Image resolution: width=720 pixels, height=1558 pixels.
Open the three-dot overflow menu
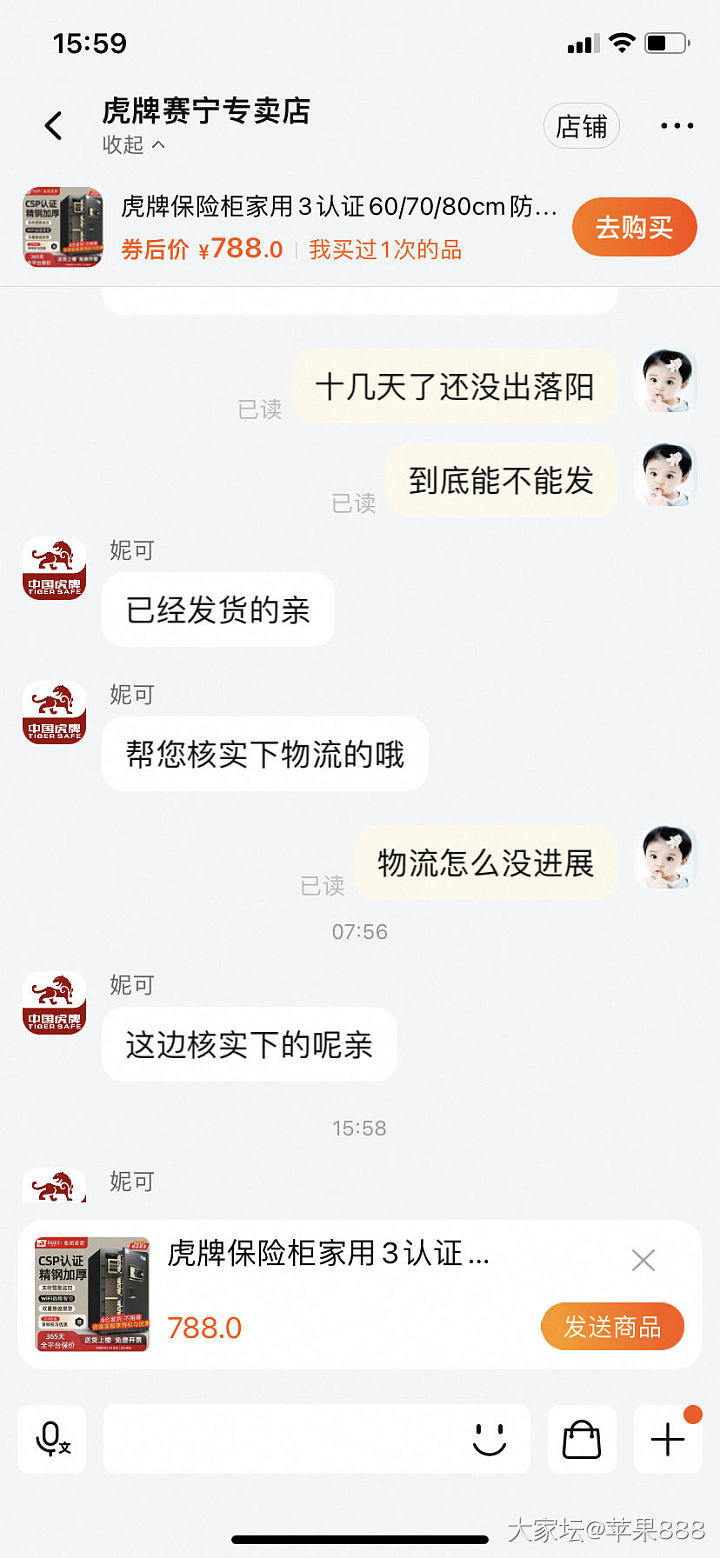(x=676, y=126)
